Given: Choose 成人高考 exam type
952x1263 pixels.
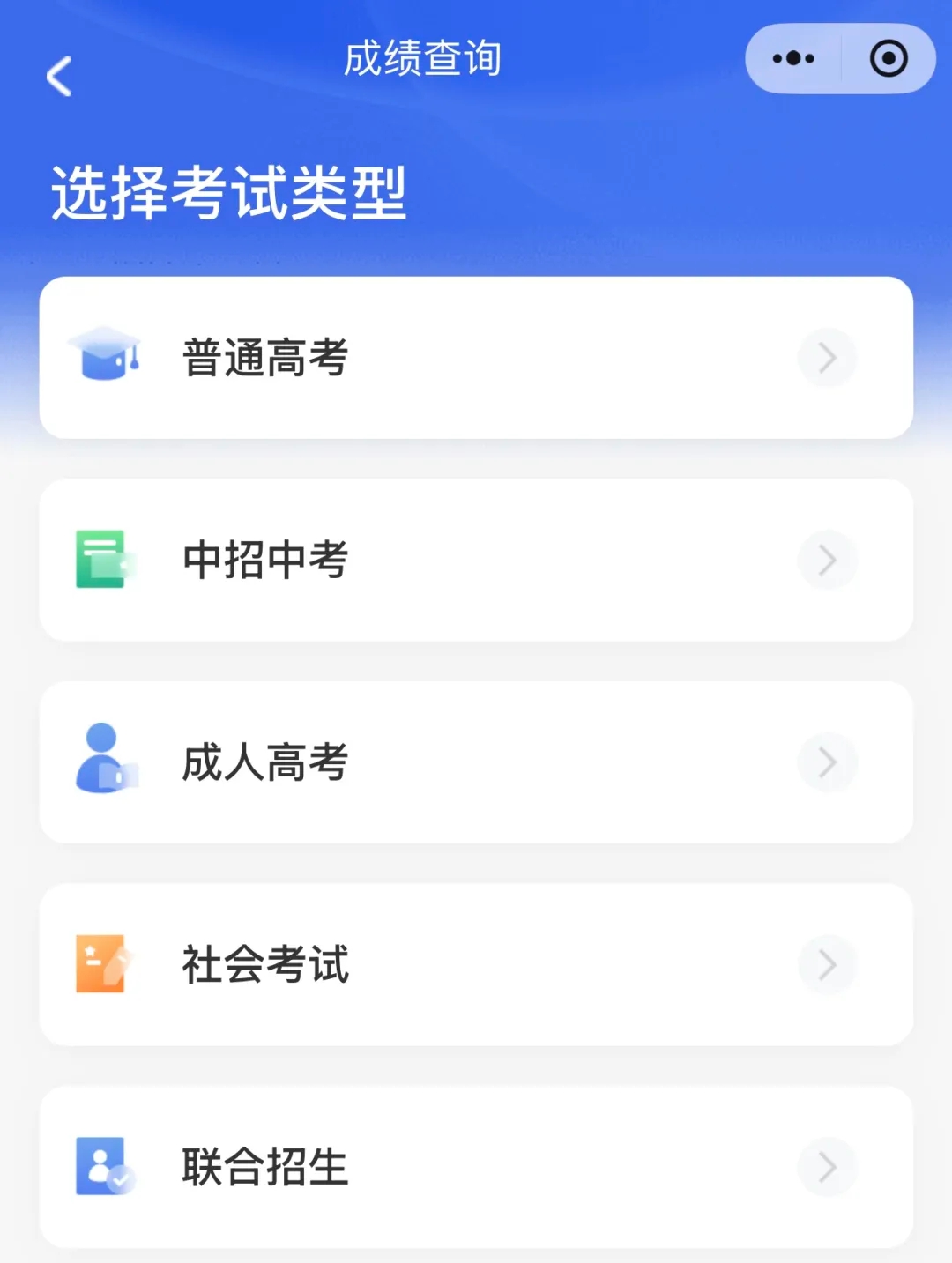Looking at the screenshot, I should pyautogui.click(x=476, y=762).
